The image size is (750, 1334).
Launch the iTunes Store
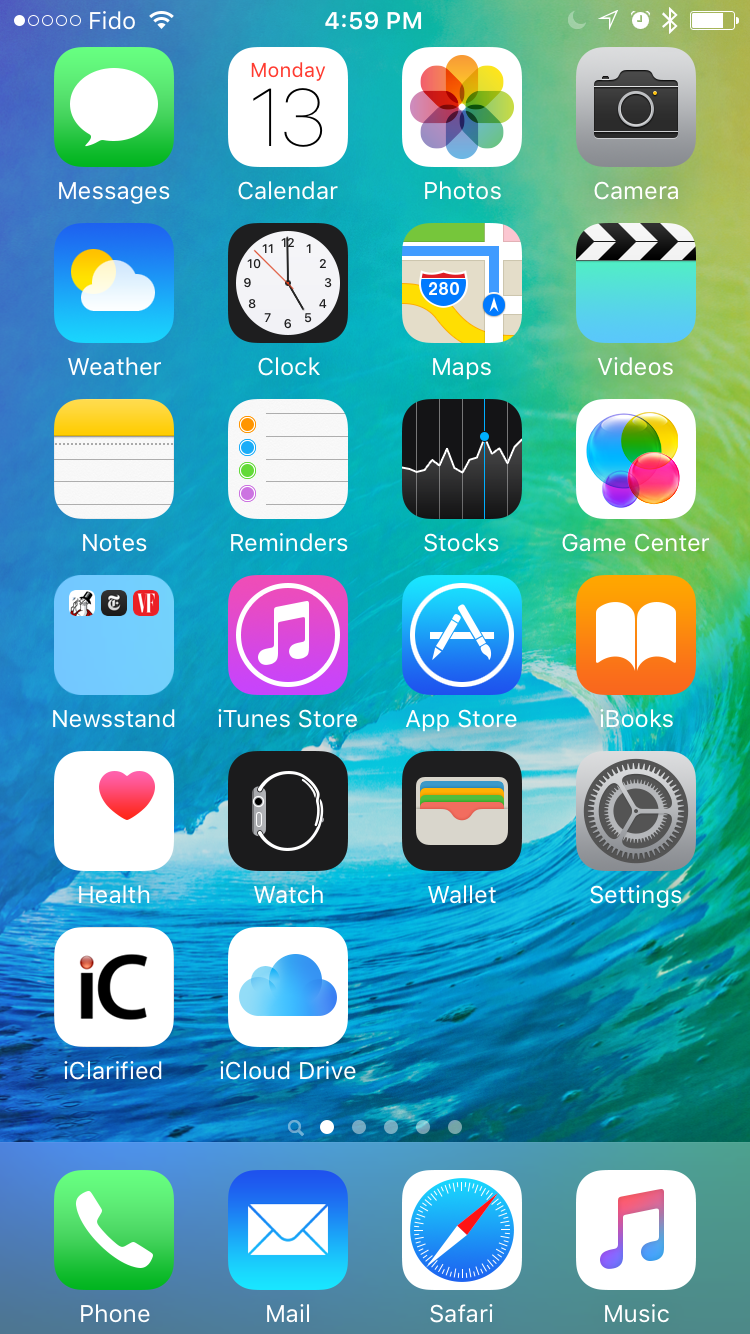point(288,635)
